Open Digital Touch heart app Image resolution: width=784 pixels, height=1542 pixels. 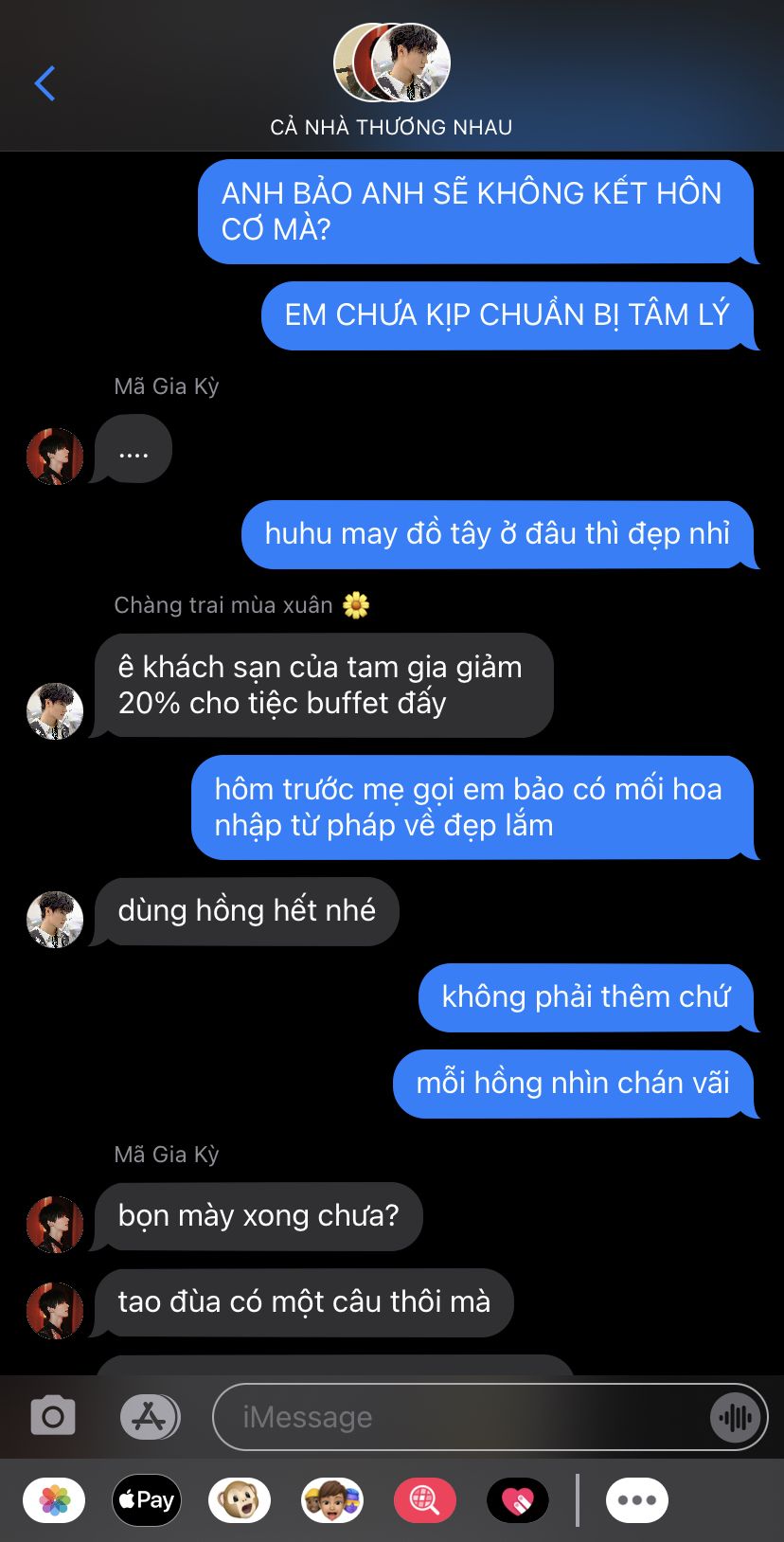pos(517,1500)
